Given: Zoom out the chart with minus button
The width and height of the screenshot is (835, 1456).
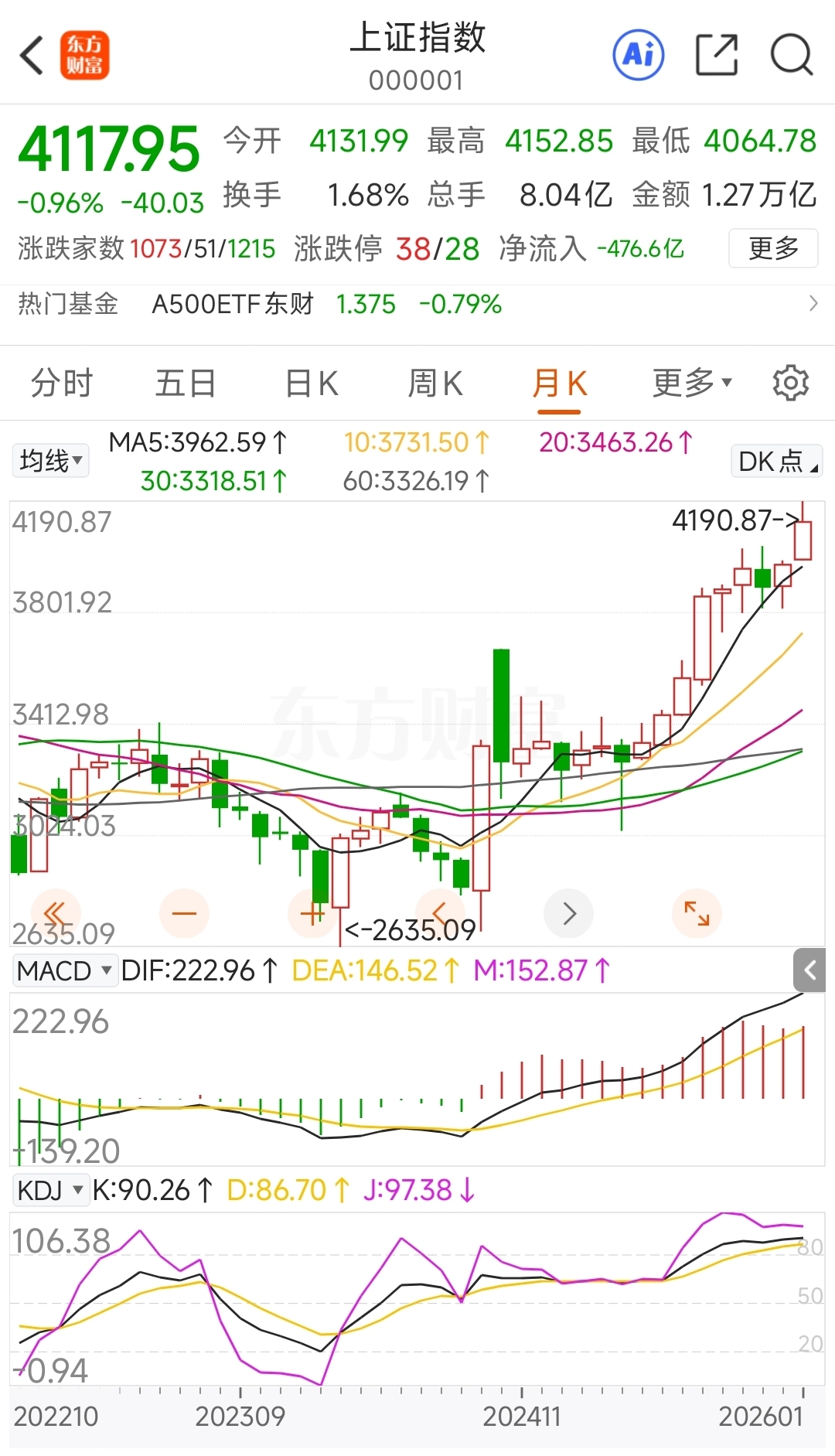Looking at the screenshot, I should (x=184, y=913).
